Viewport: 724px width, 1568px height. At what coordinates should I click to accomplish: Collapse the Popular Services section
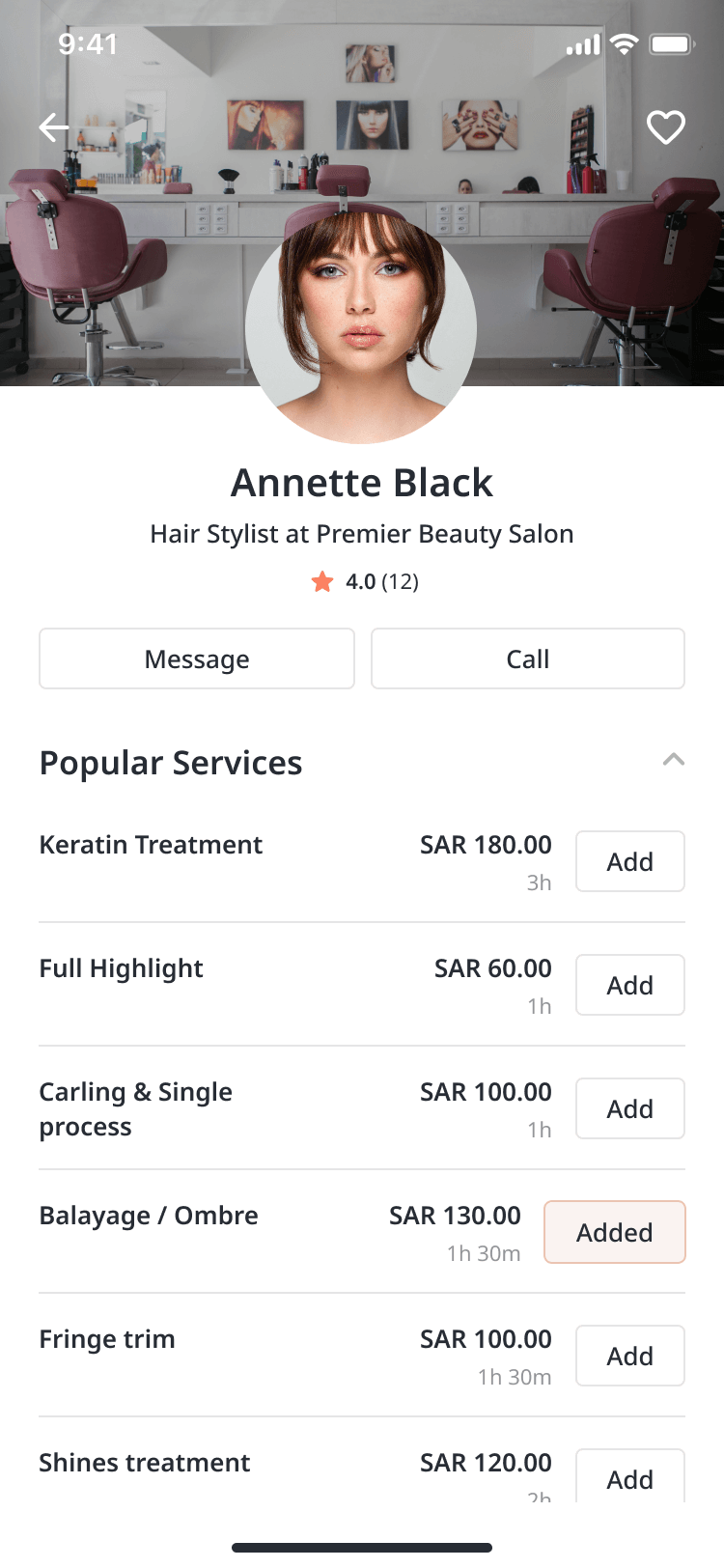[674, 760]
